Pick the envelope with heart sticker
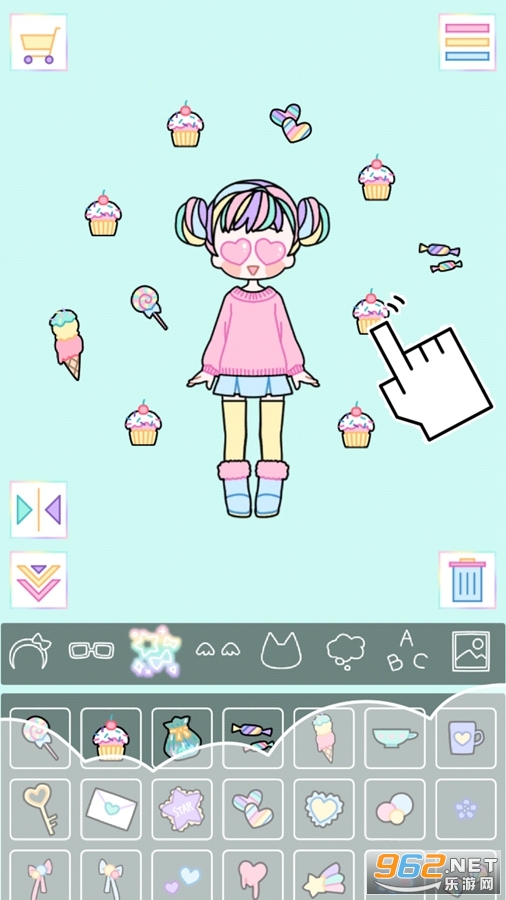The image size is (506, 900). [x=111, y=809]
